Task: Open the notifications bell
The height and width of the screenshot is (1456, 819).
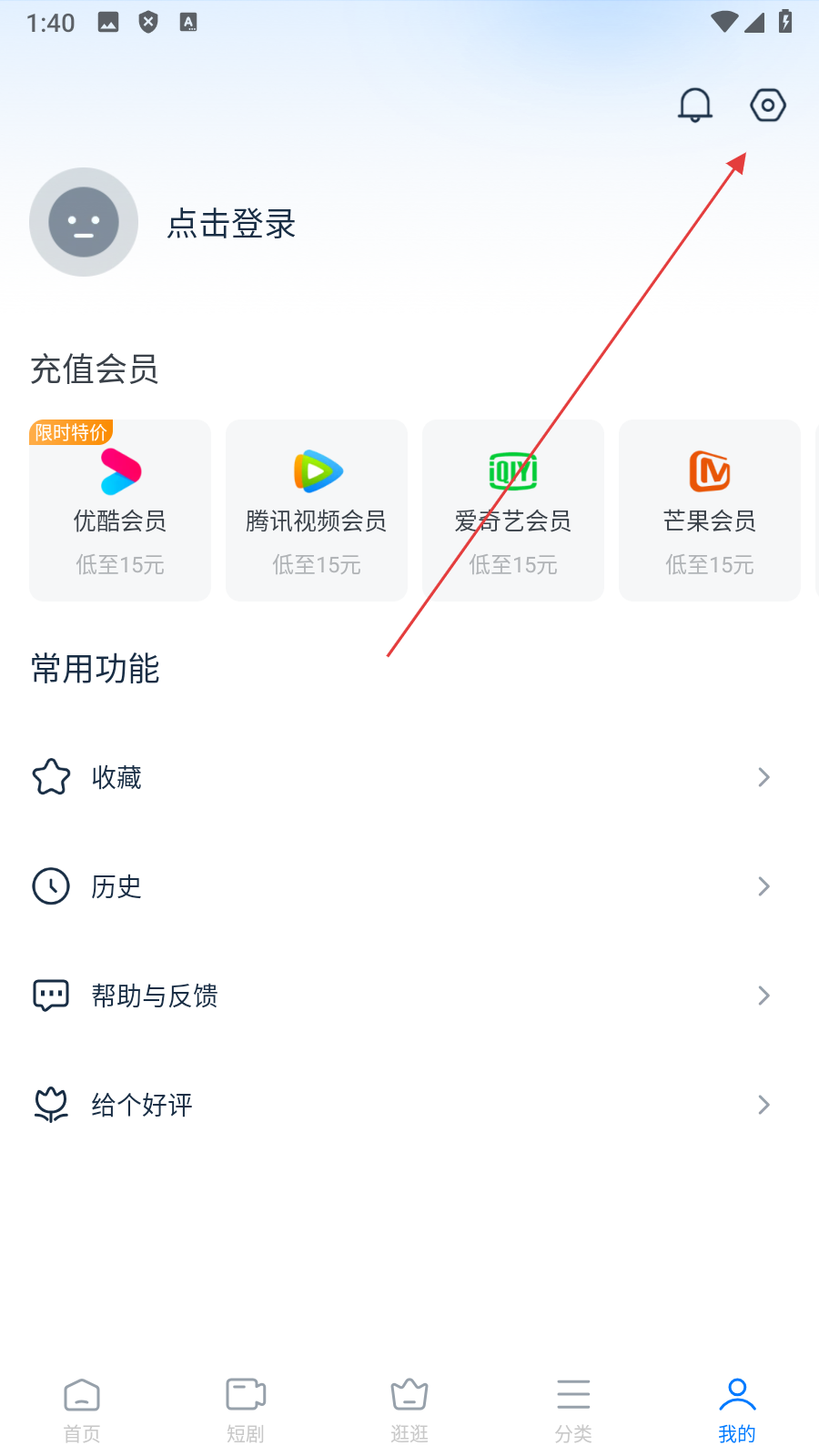Action: pyautogui.click(x=694, y=106)
